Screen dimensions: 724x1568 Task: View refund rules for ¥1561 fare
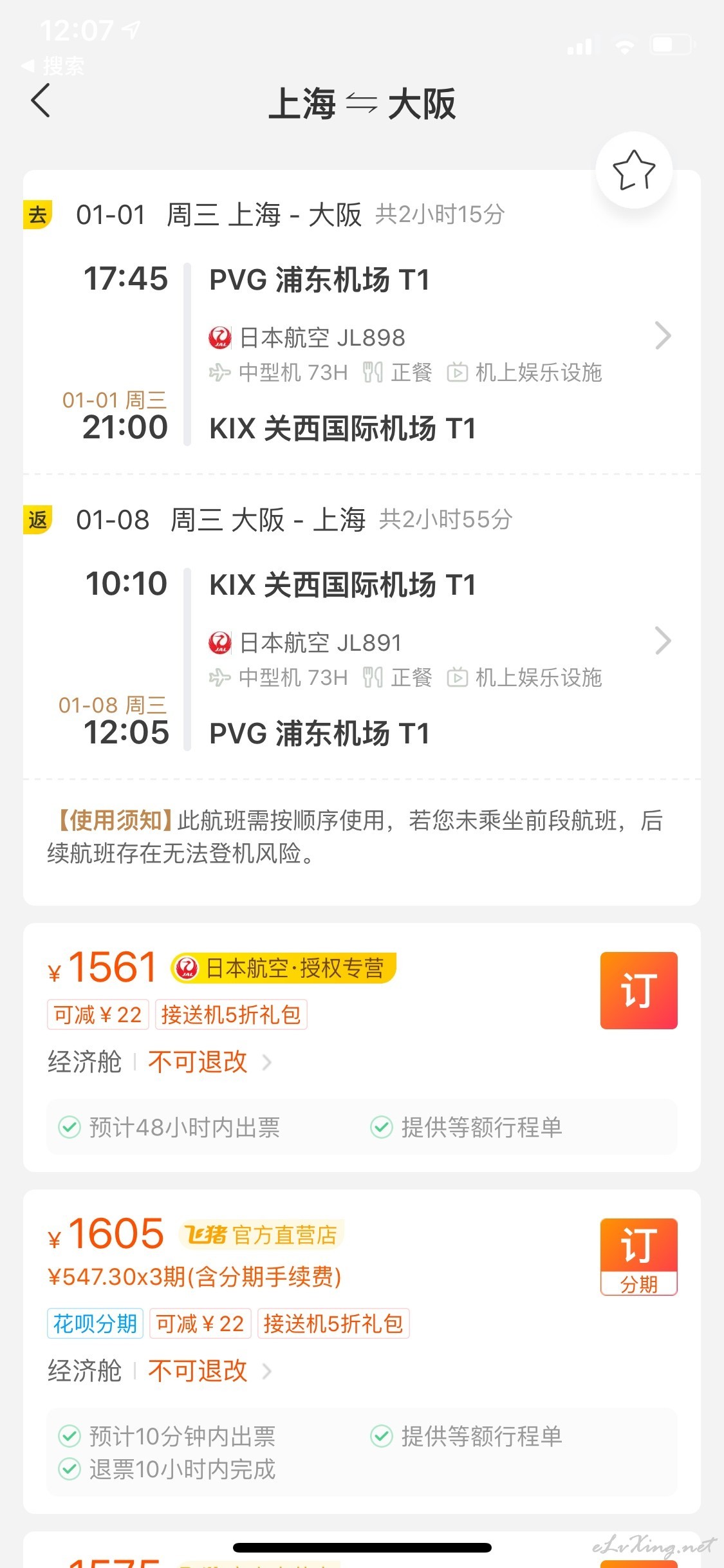pyautogui.click(x=210, y=1061)
